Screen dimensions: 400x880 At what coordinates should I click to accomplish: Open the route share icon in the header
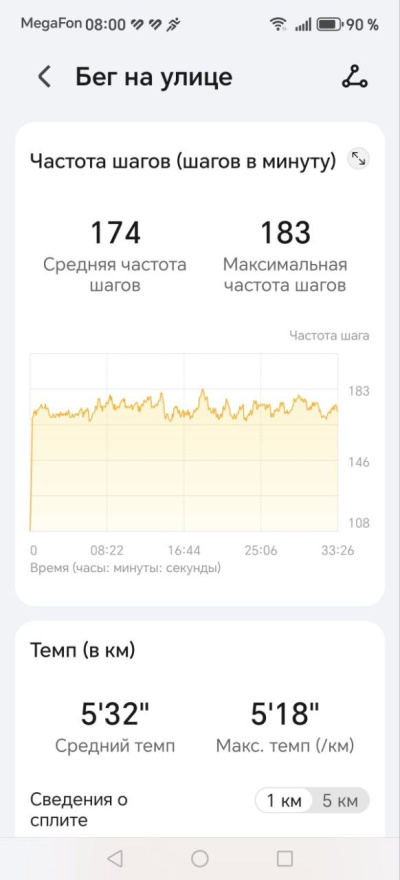click(x=355, y=77)
